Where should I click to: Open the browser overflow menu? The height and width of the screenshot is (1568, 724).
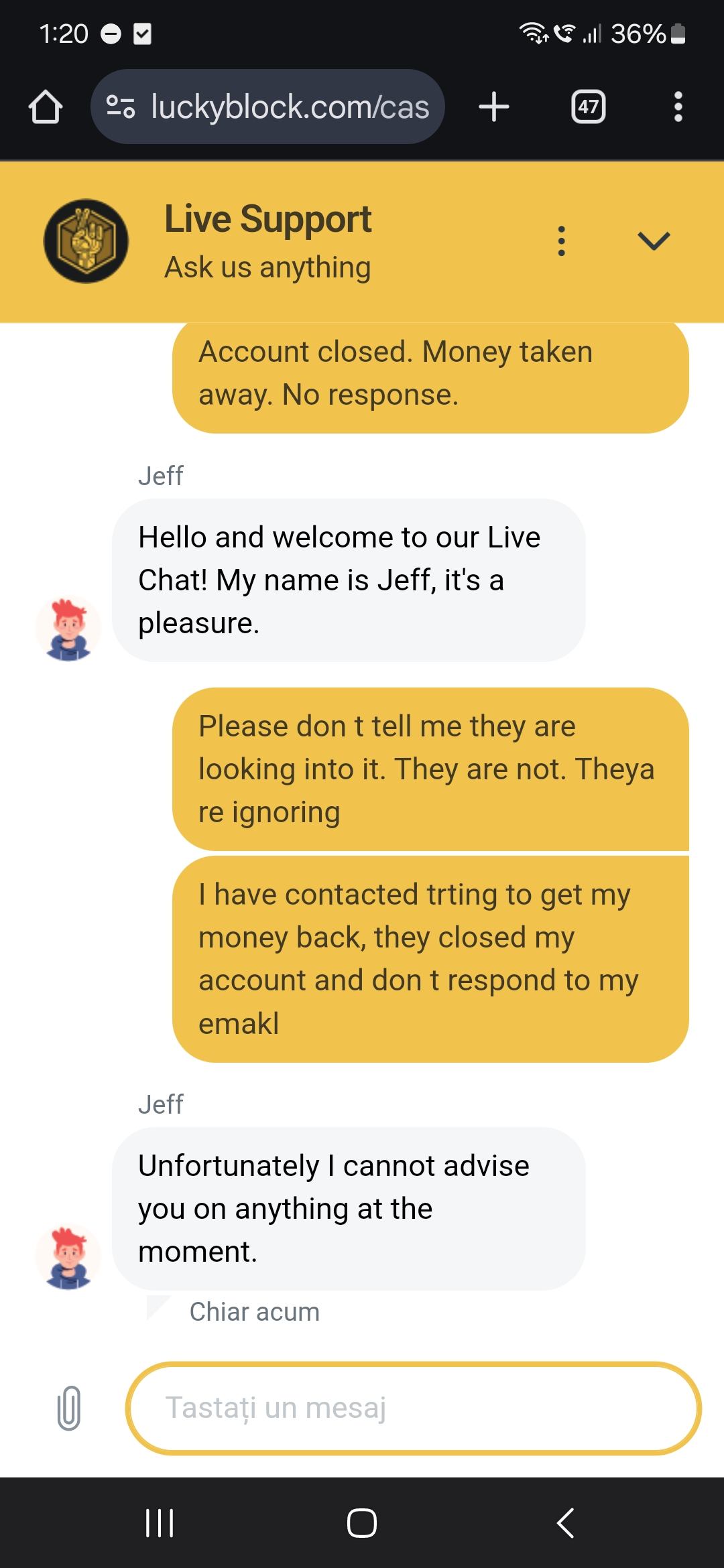click(x=678, y=107)
